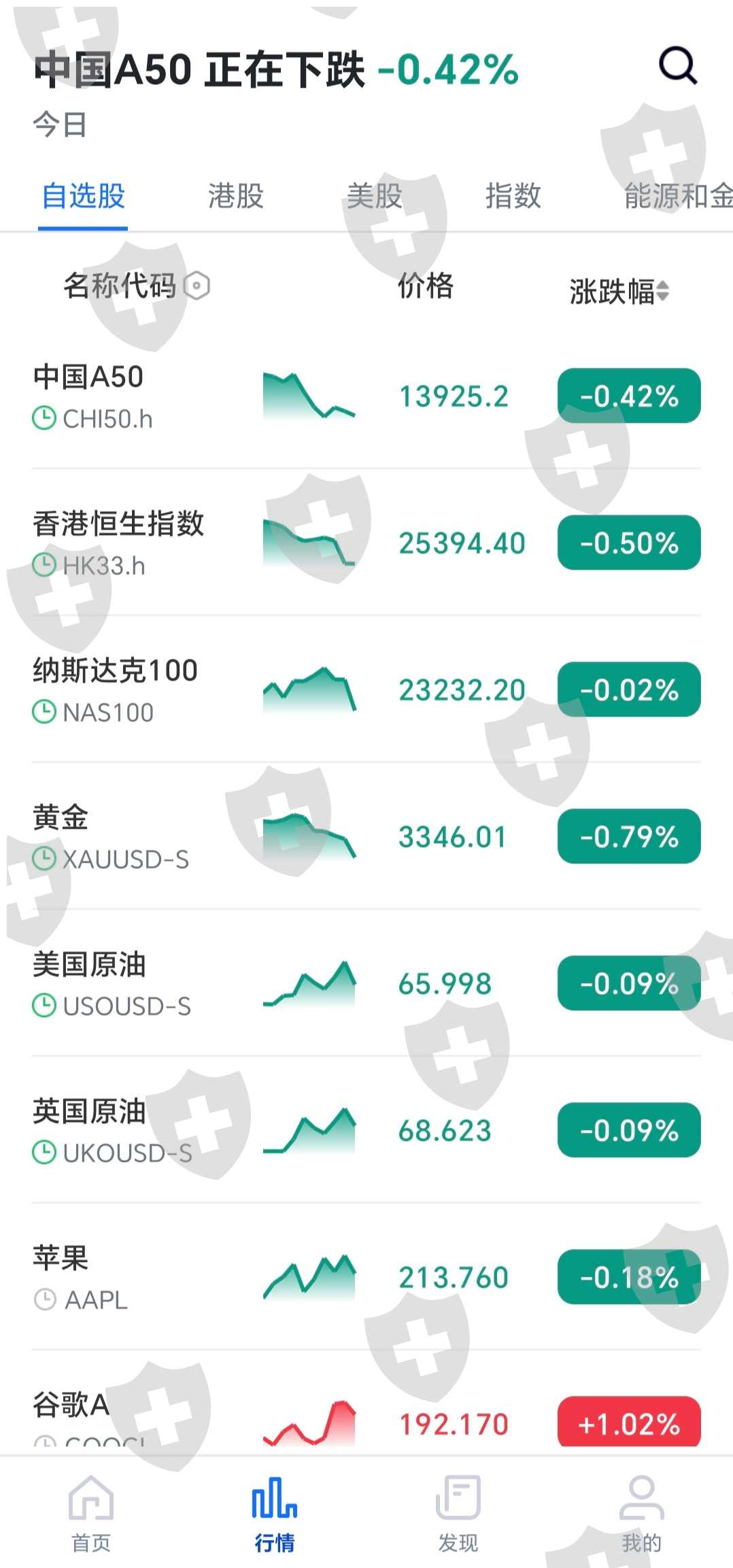Switch to the 美股 tab

[x=374, y=197]
